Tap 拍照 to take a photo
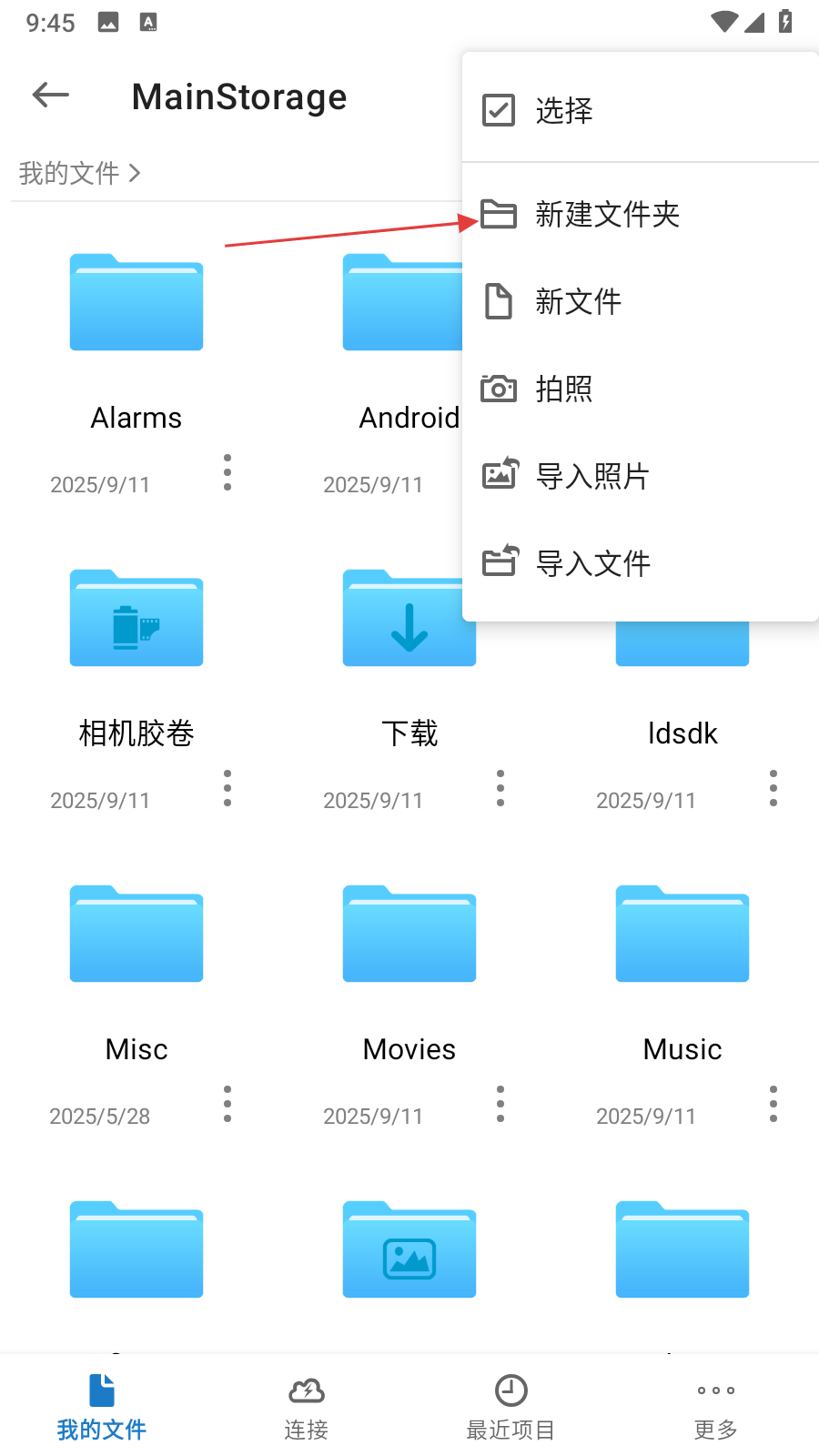The image size is (819, 1456). 564,389
